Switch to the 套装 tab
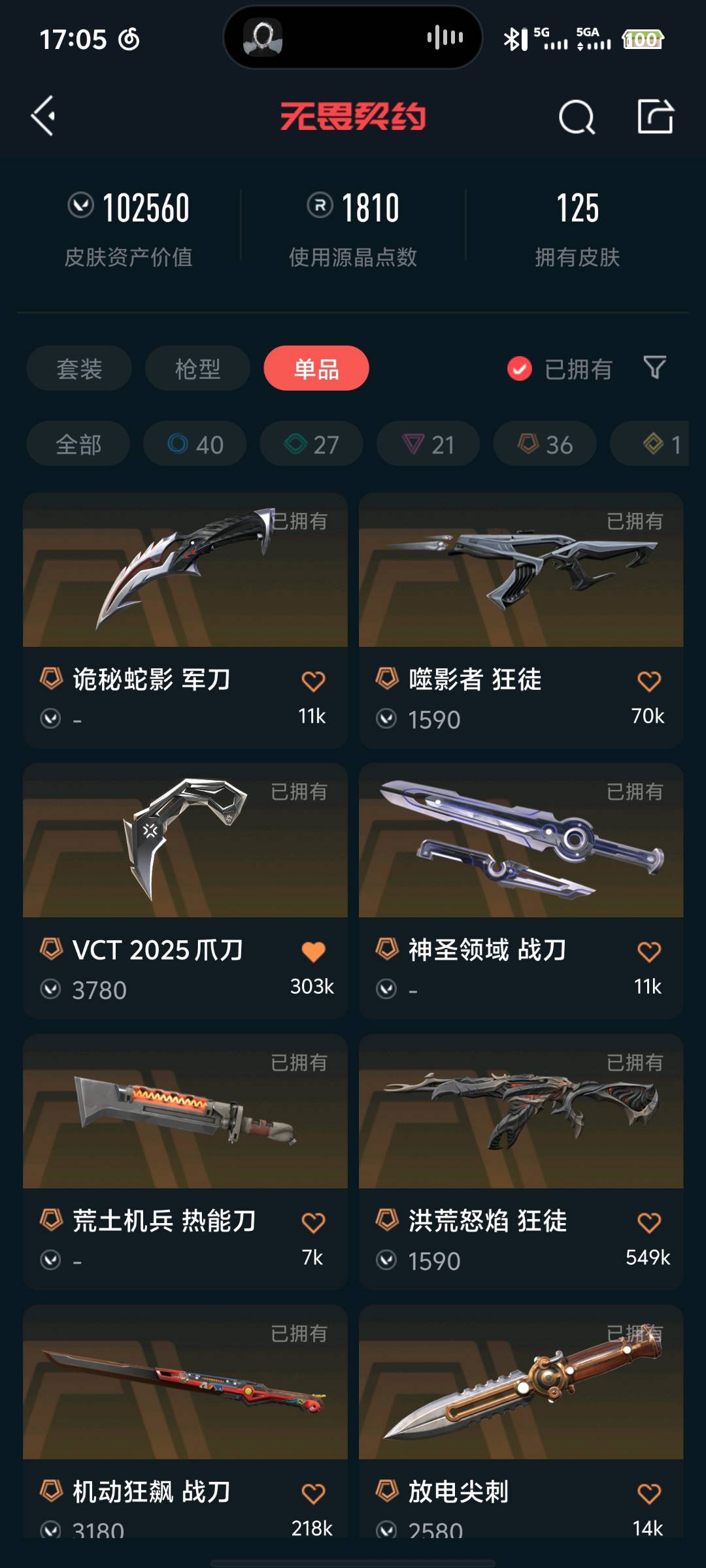The image size is (706, 1568). (x=79, y=368)
